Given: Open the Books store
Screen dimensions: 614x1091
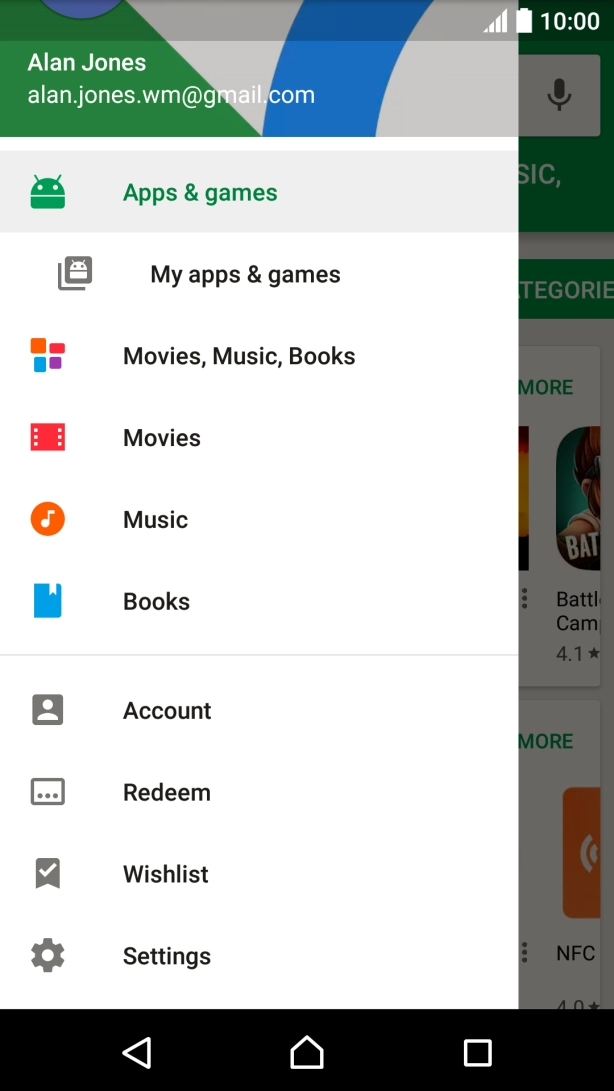Looking at the screenshot, I should point(156,602).
